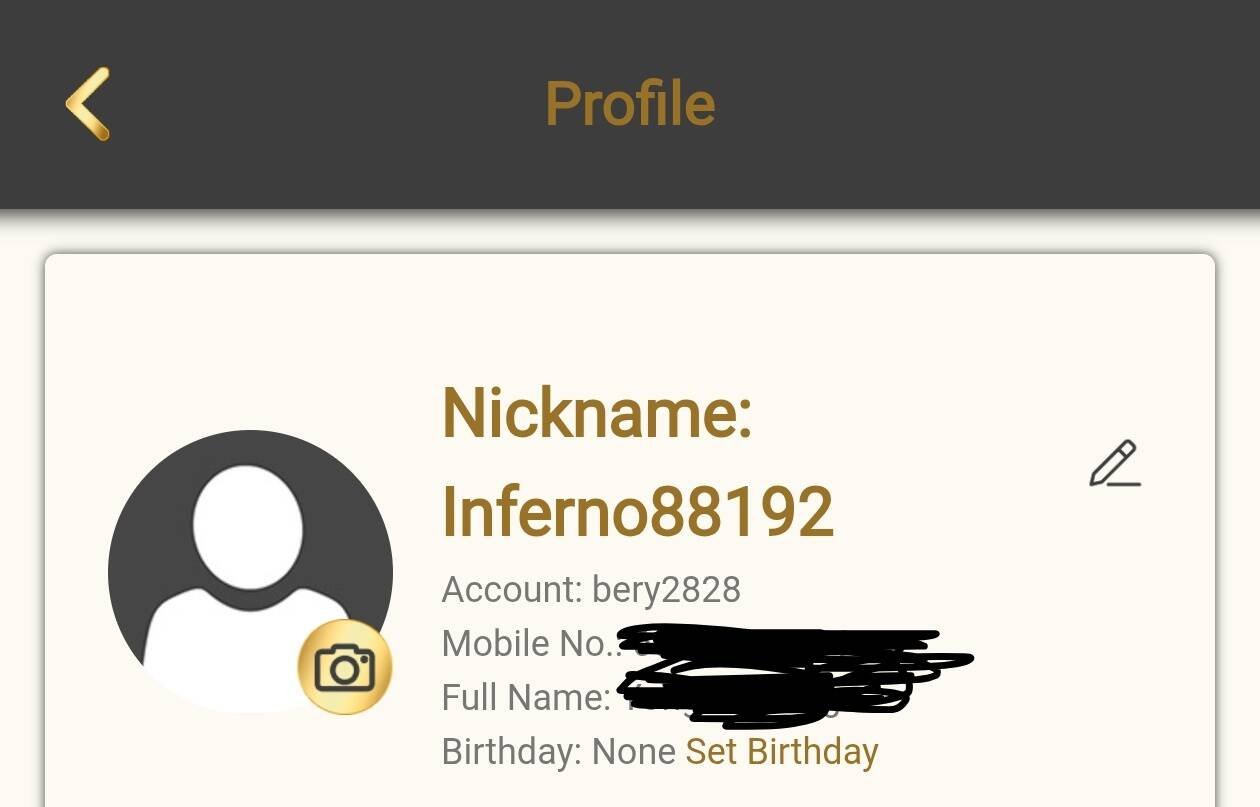
Task: Open the Set Birthday link
Action: coord(781,751)
